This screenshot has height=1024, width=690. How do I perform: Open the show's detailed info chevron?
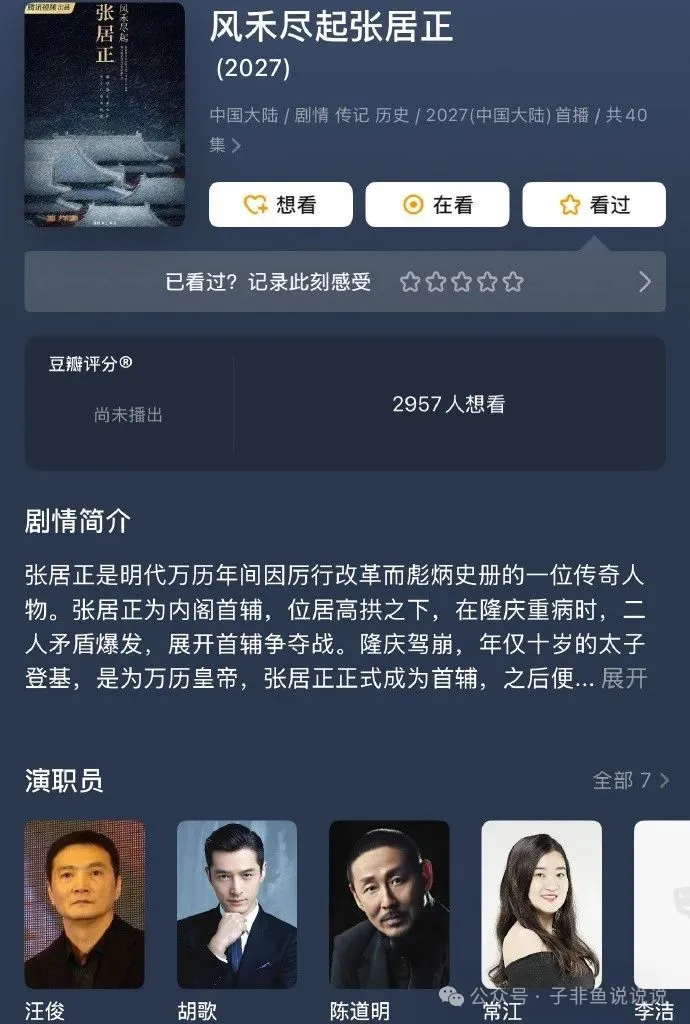click(236, 146)
